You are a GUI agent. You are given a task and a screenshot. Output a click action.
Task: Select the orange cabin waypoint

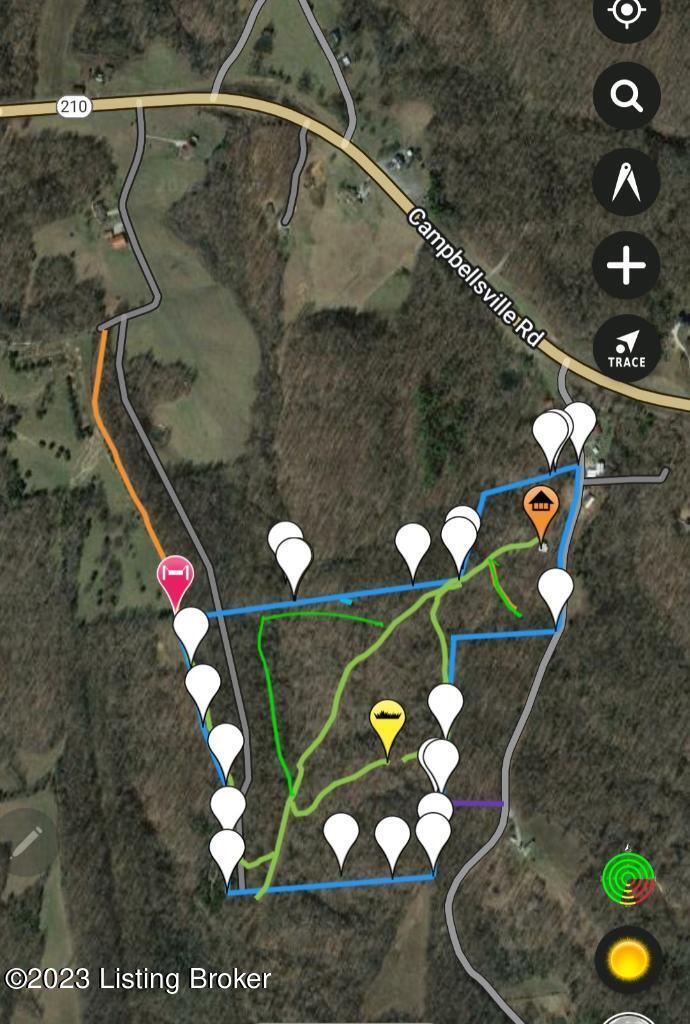[x=540, y=509]
